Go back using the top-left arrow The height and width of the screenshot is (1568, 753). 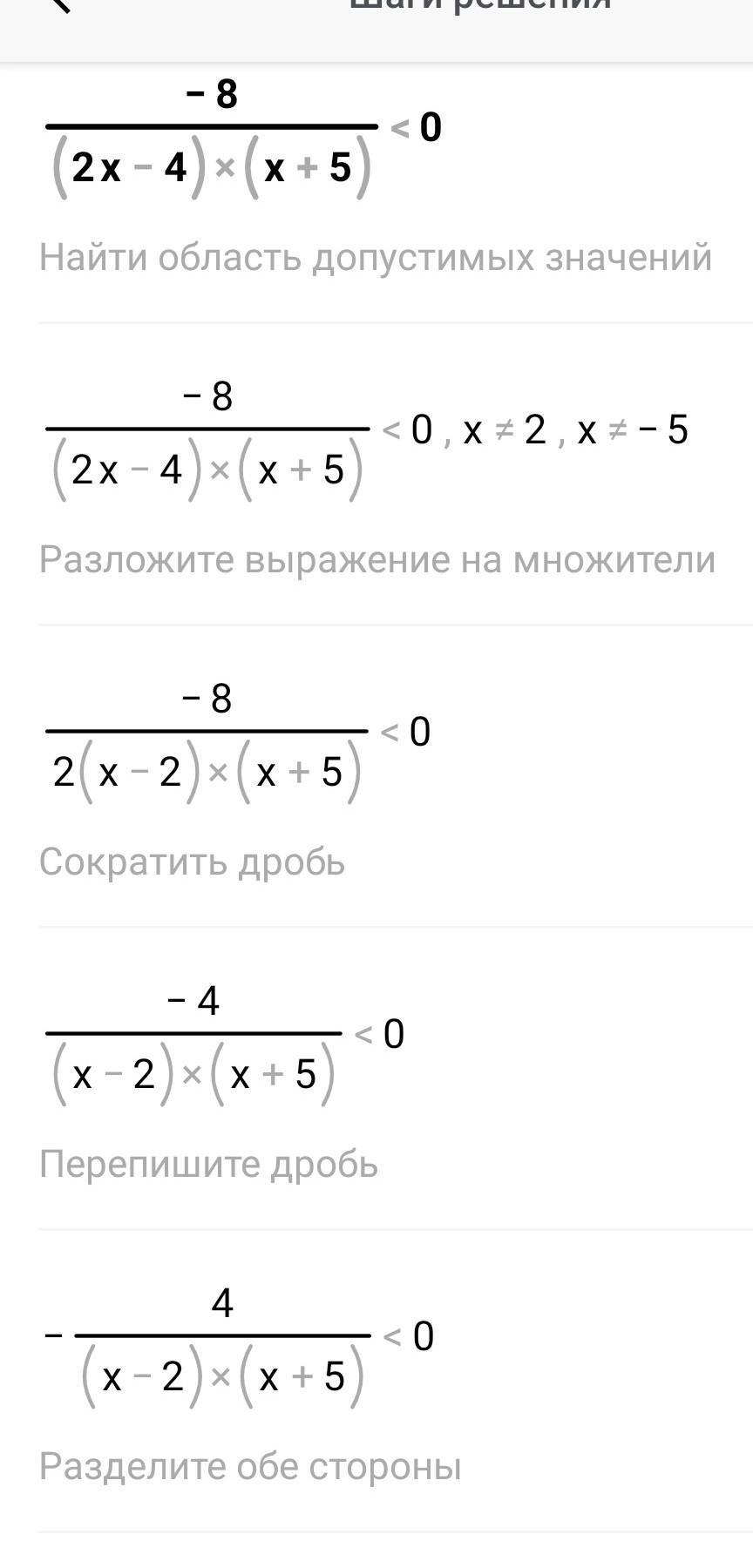(59, 5)
